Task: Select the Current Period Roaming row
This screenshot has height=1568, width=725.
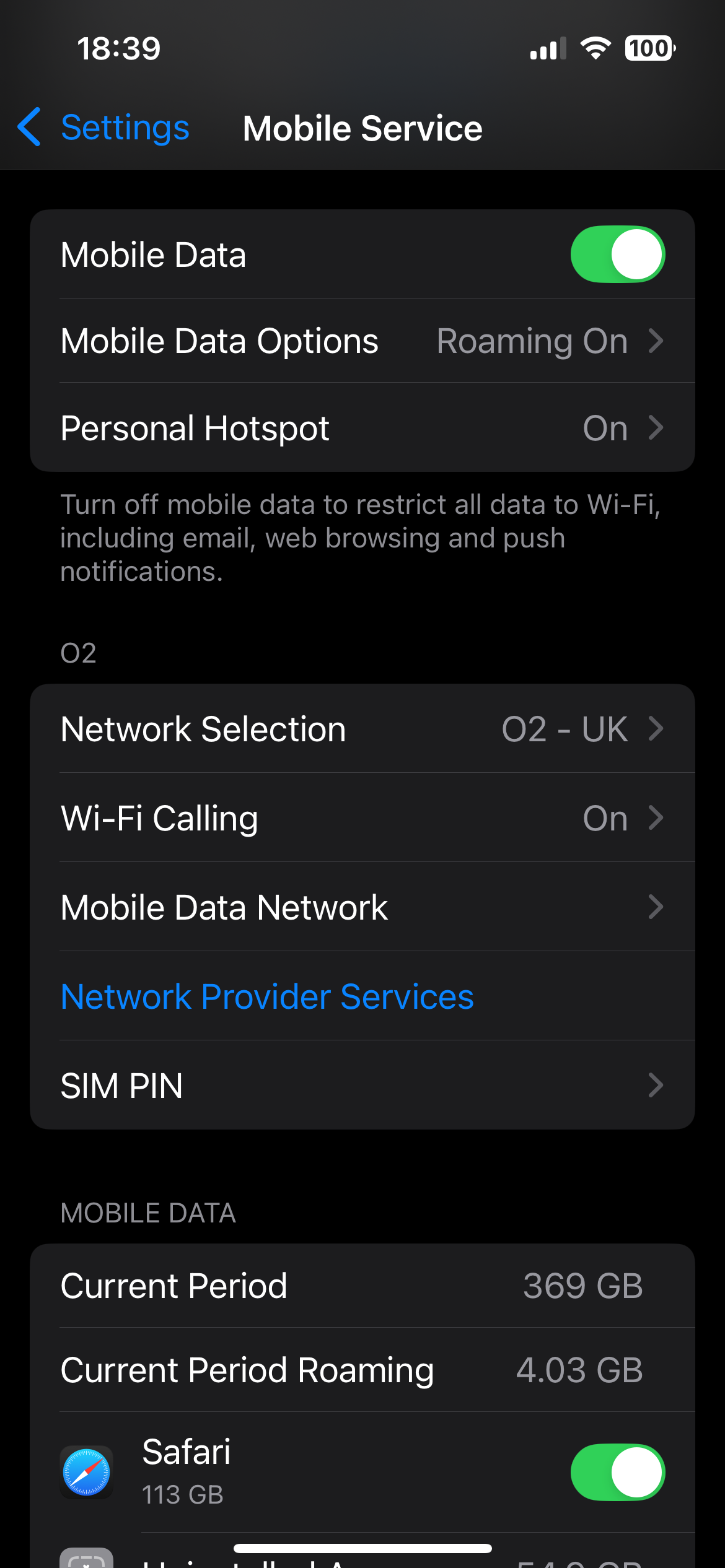Action: (x=362, y=1370)
